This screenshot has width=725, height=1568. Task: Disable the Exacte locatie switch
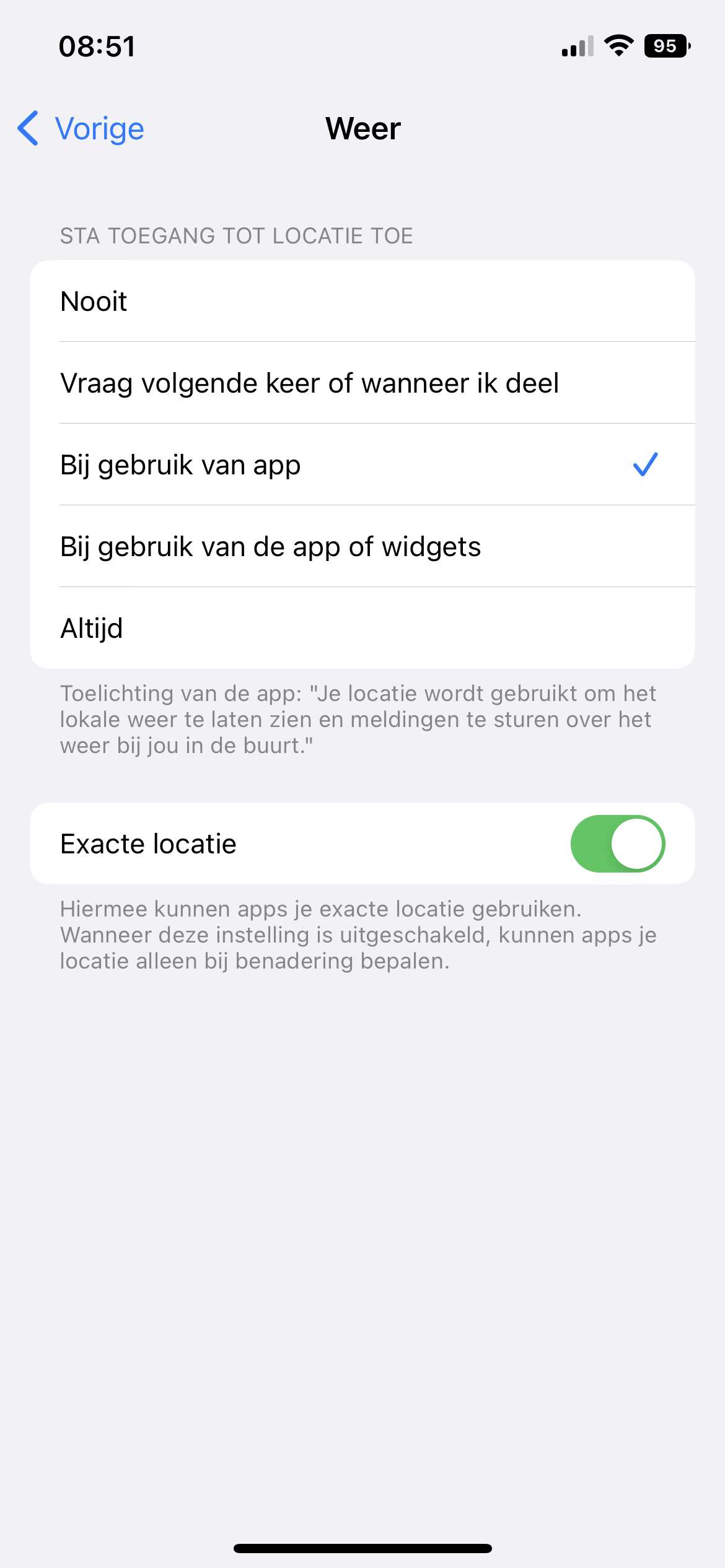pyautogui.click(x=618, y=843)
